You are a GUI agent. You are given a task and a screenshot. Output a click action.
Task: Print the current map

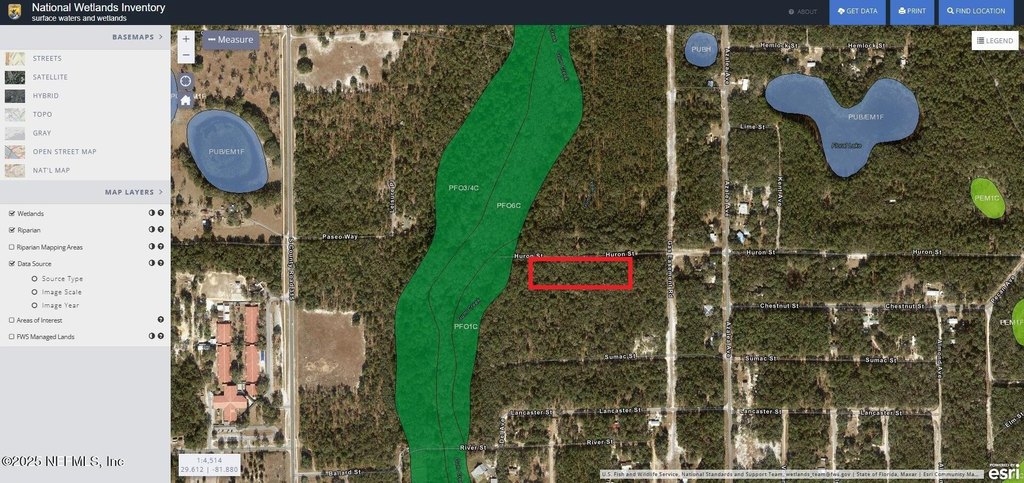click(x=912, y=11)
